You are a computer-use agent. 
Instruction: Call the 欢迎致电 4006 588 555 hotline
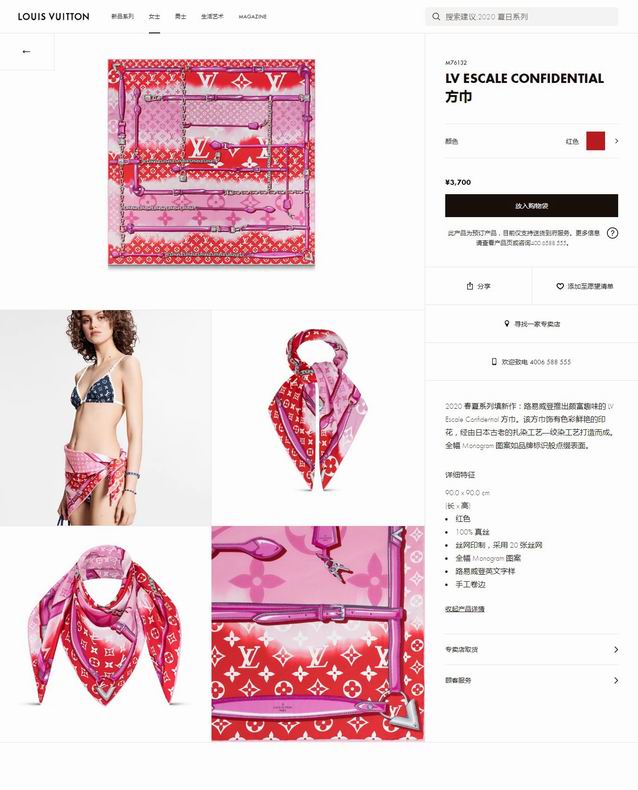(531, 362)
